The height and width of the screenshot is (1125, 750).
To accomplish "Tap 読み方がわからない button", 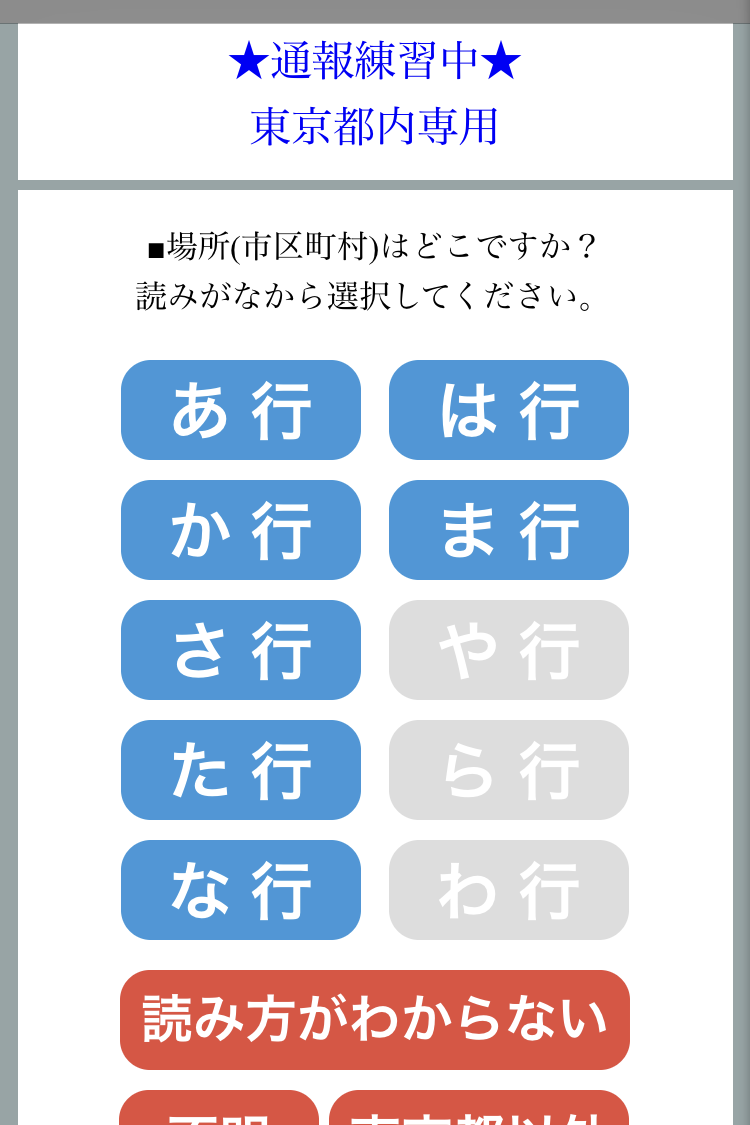I will 374,1019.
